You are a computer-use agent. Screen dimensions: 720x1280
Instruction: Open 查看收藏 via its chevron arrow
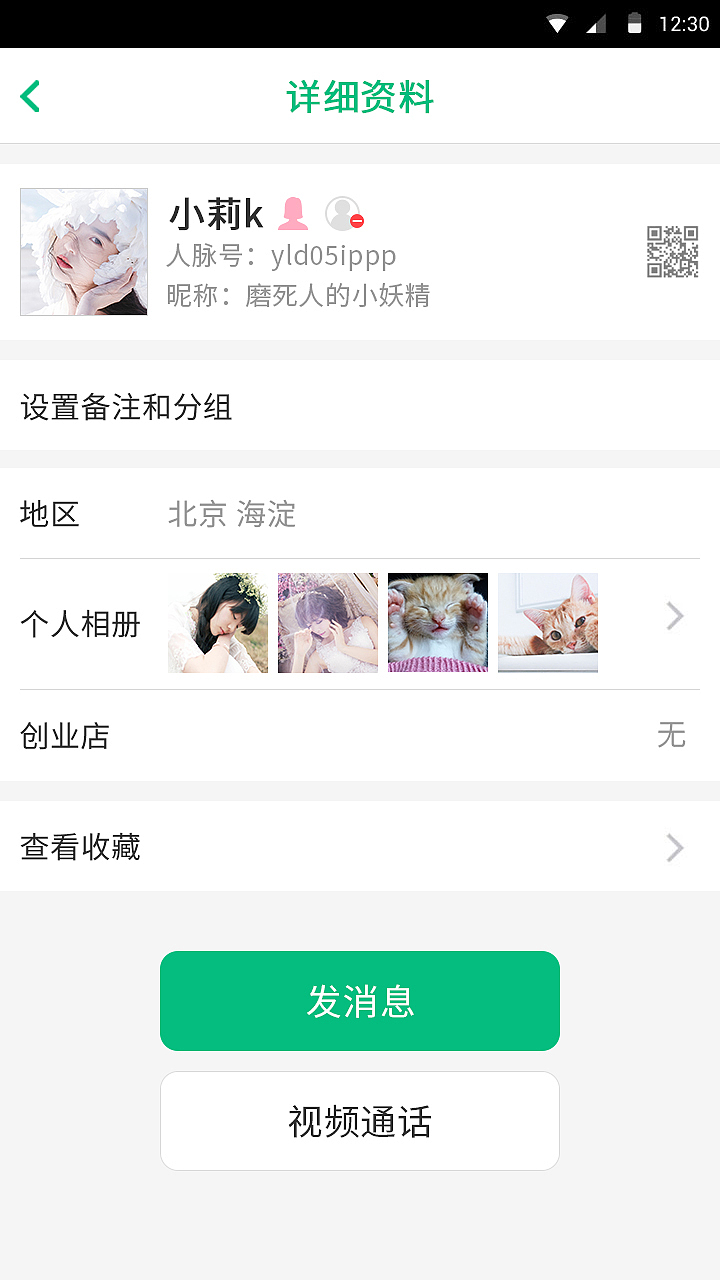tap(675, 847)
